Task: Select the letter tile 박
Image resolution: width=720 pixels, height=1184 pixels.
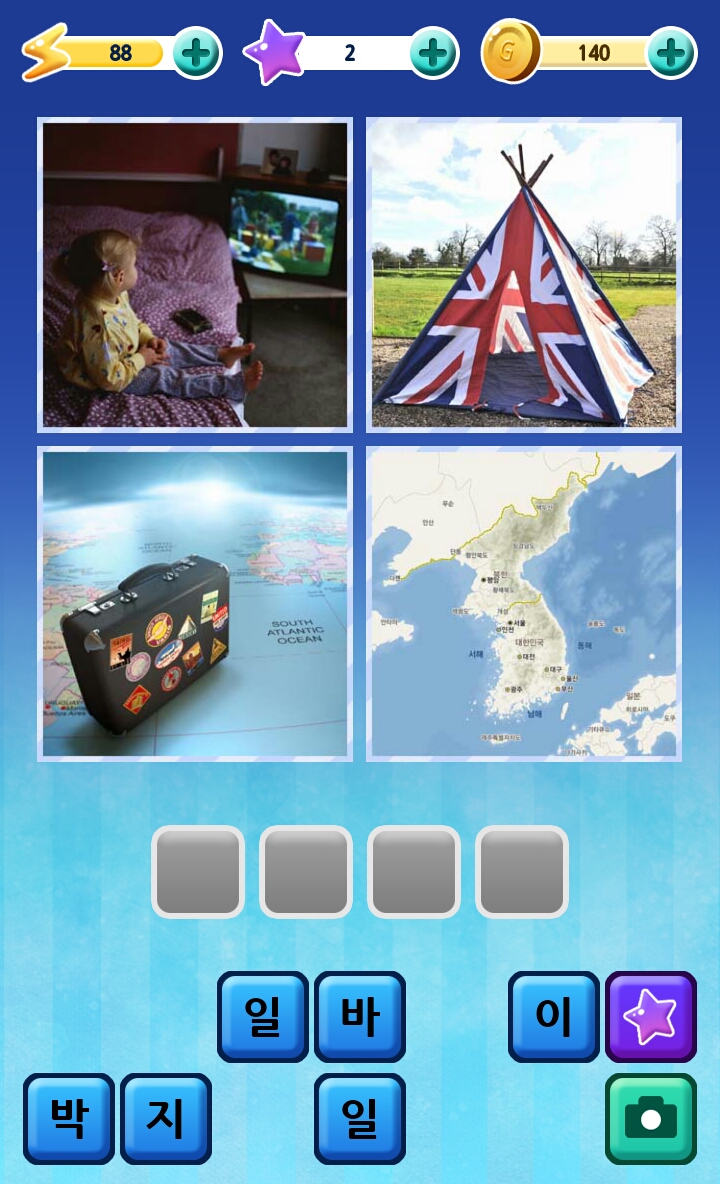Action: pyautogui.click(x=69, y=1118)
